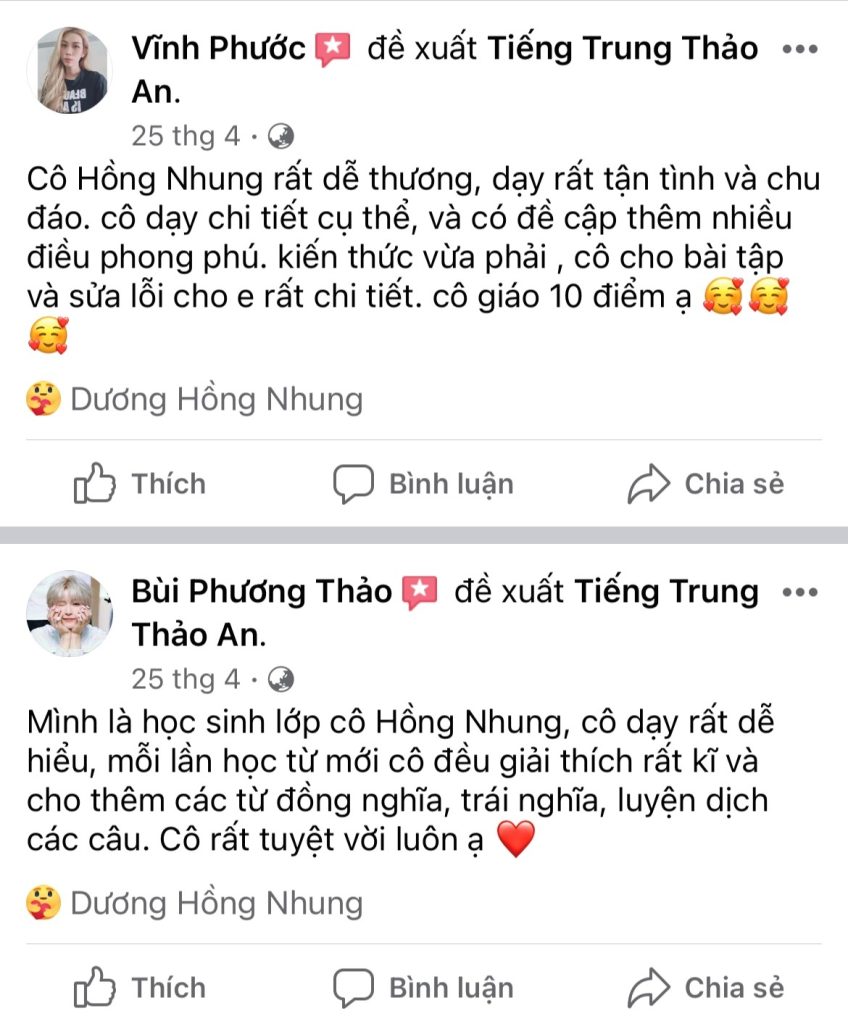848x1024 pixels.
Task: Open overflow menu on Bùi Phương Thảo's post
Action: 799,592
